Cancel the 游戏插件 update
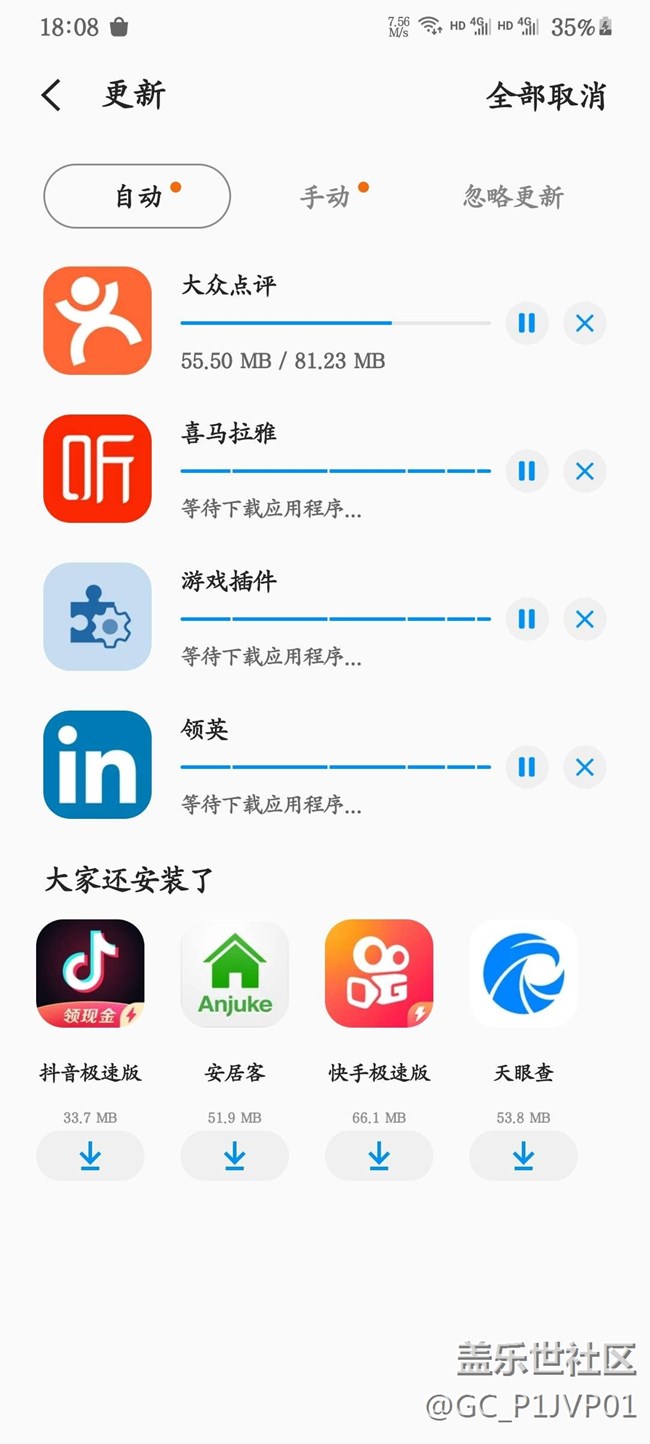Screen dimensions: 650x1444 pos(585,619)
